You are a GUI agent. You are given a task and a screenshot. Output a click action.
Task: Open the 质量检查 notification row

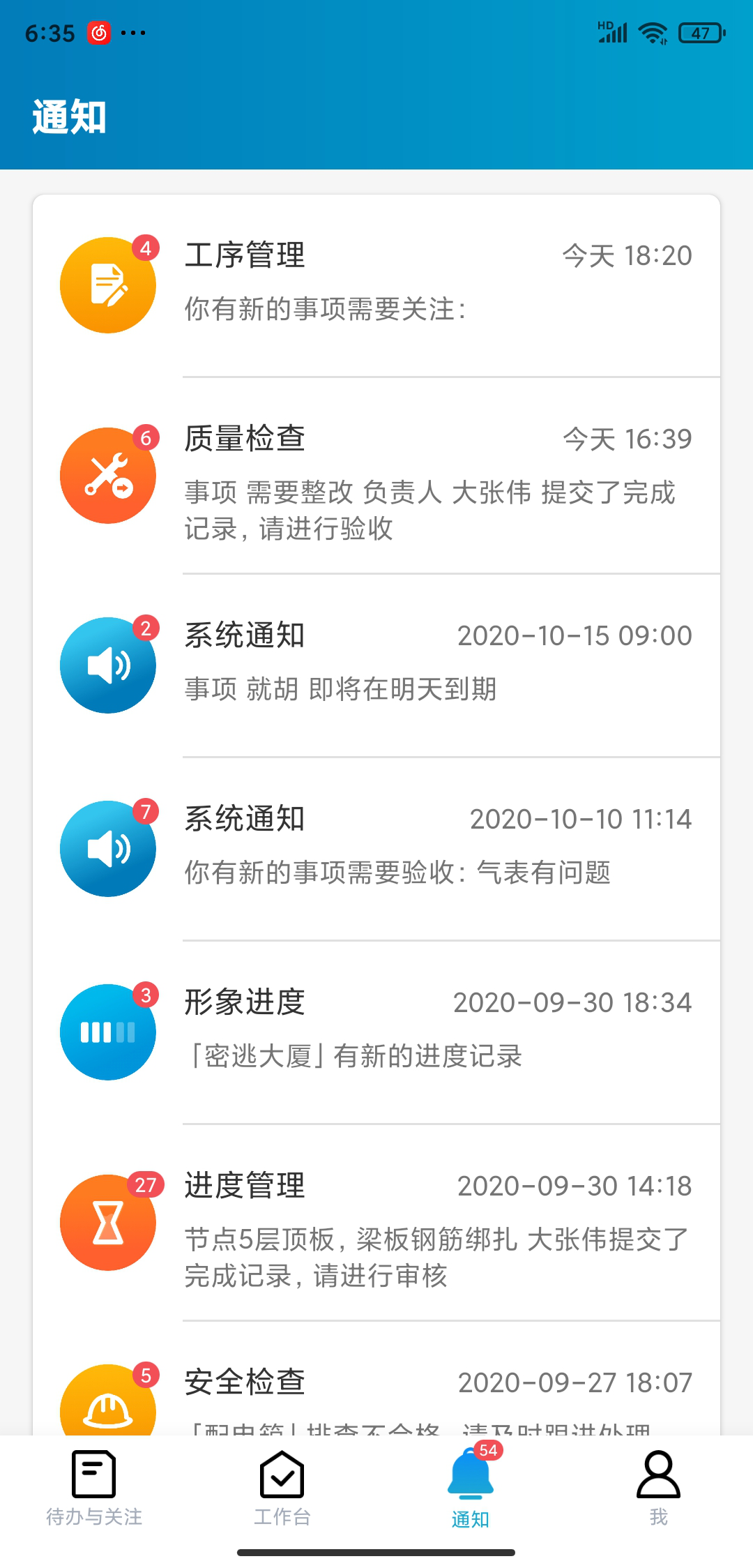376,476
